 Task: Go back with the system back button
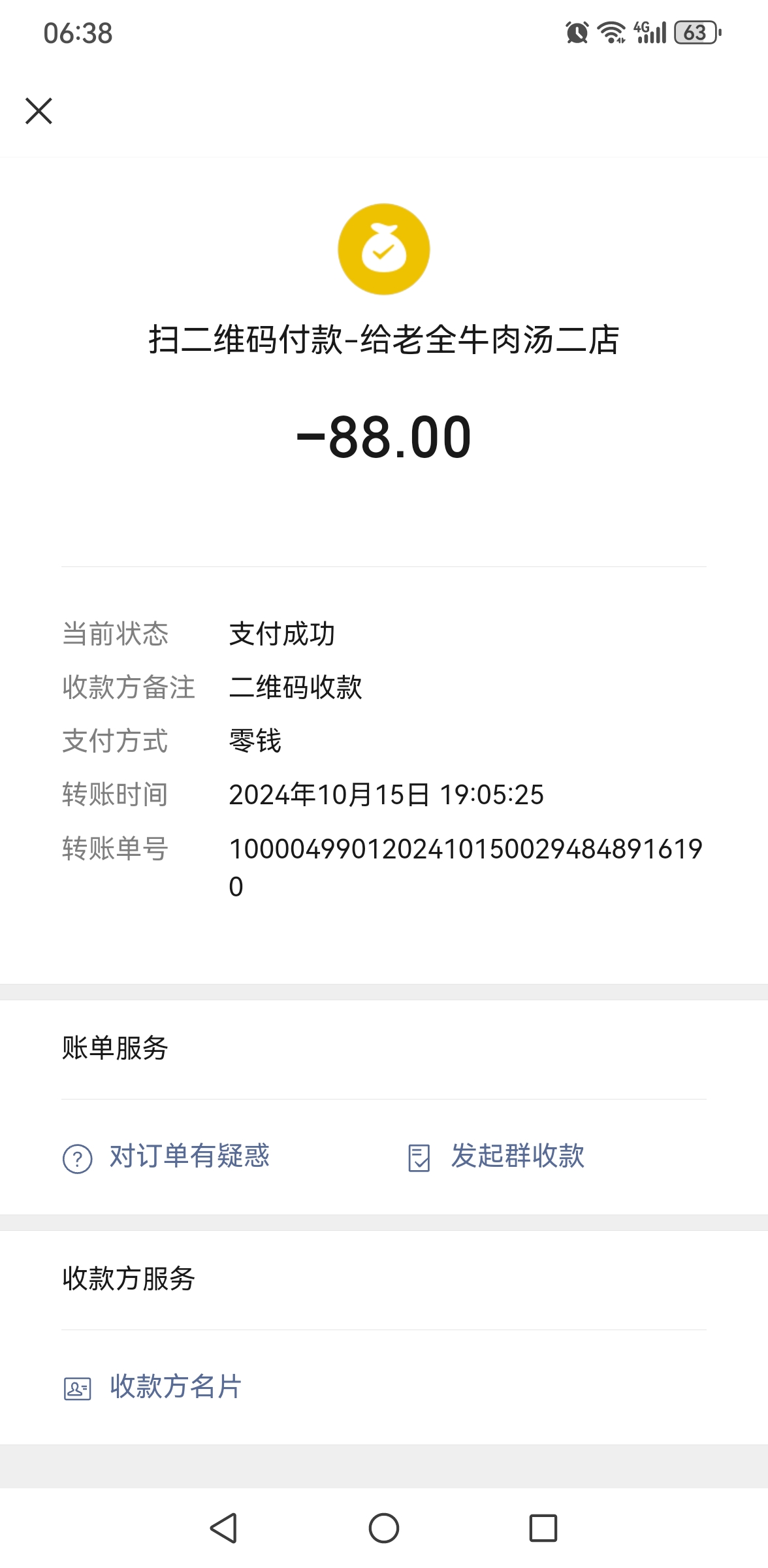pyautogui.click(x=223, y=1528)
